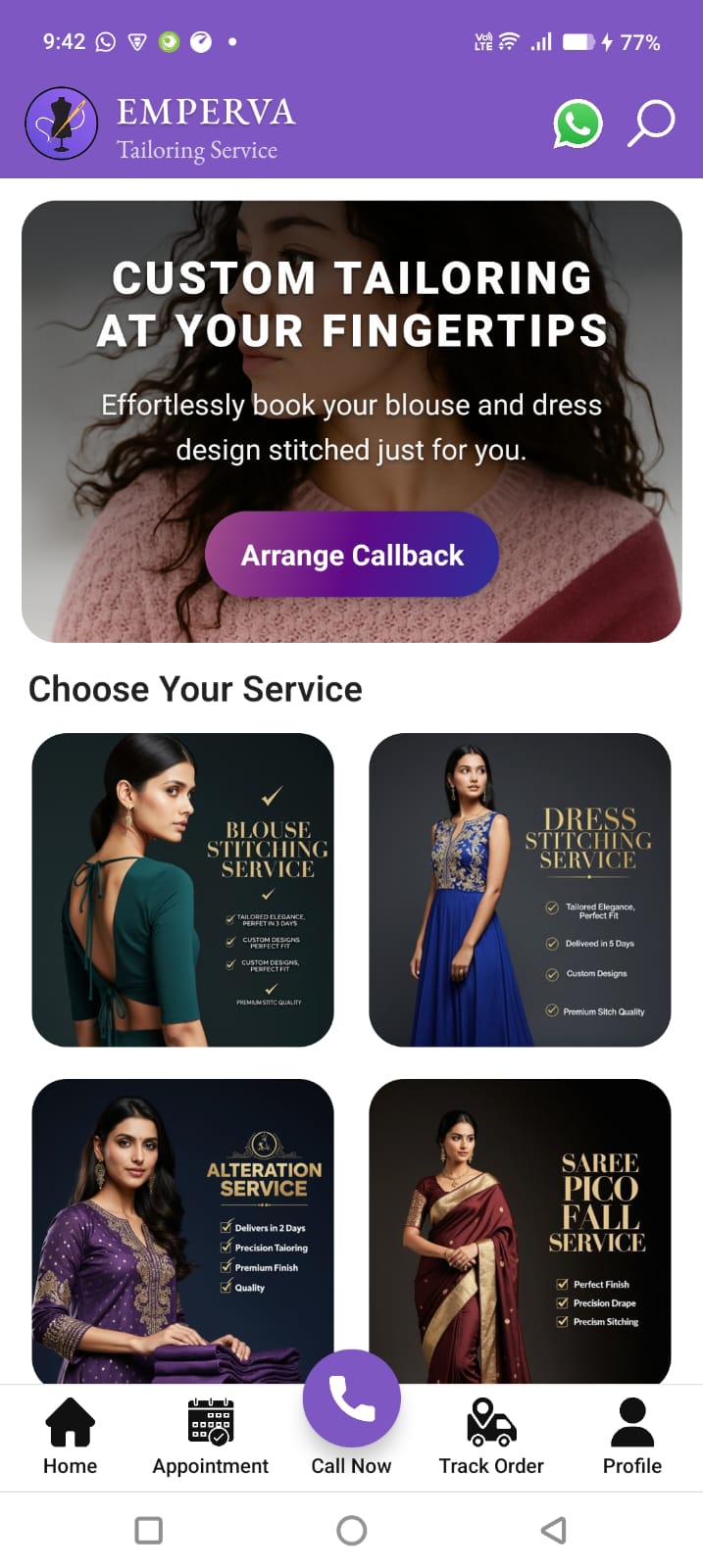703x1568 pixels.
Task: Open the system recent apps button
Action: point(149,1530)
